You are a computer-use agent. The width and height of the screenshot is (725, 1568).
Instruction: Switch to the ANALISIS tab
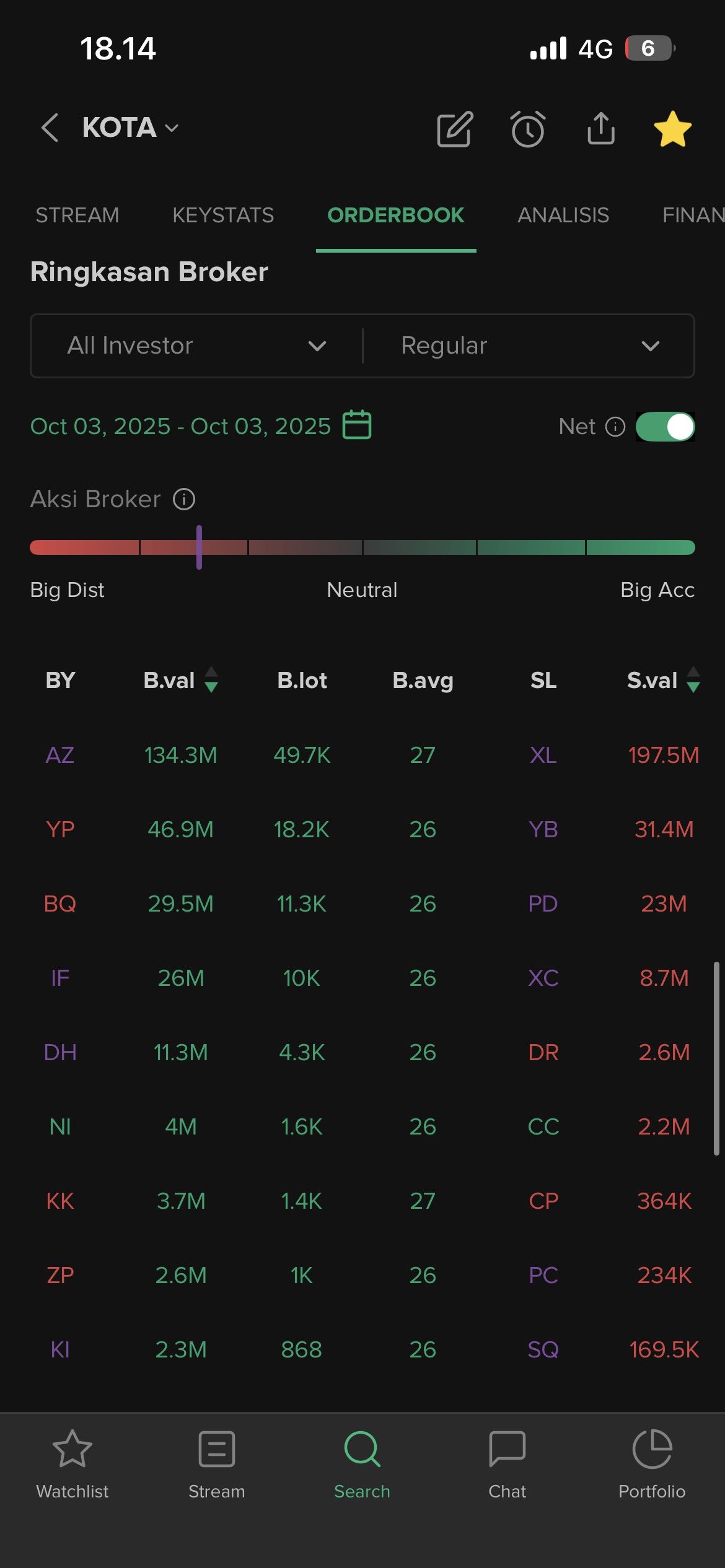pyautogui.click(x=563, y=215)
